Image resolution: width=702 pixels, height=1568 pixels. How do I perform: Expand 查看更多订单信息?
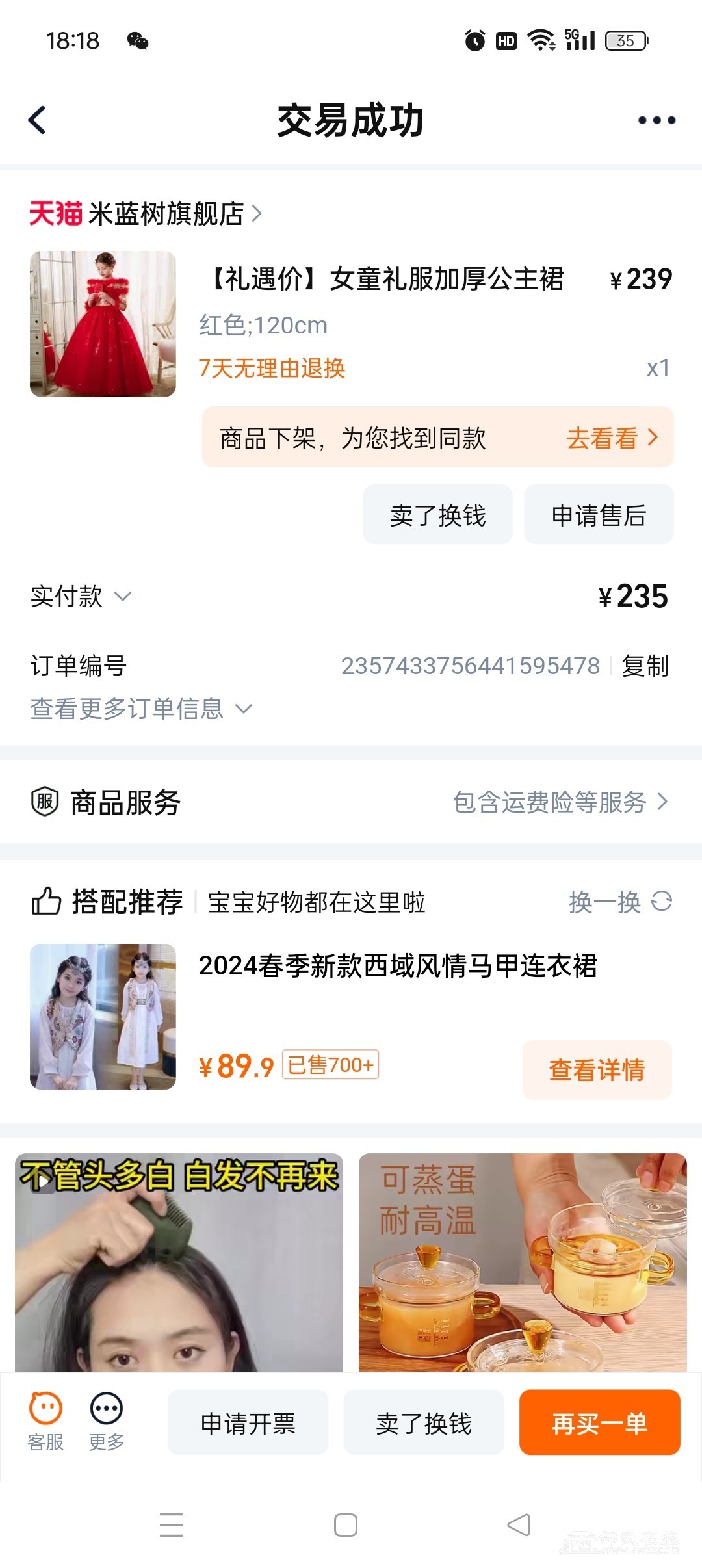(140, 709)
